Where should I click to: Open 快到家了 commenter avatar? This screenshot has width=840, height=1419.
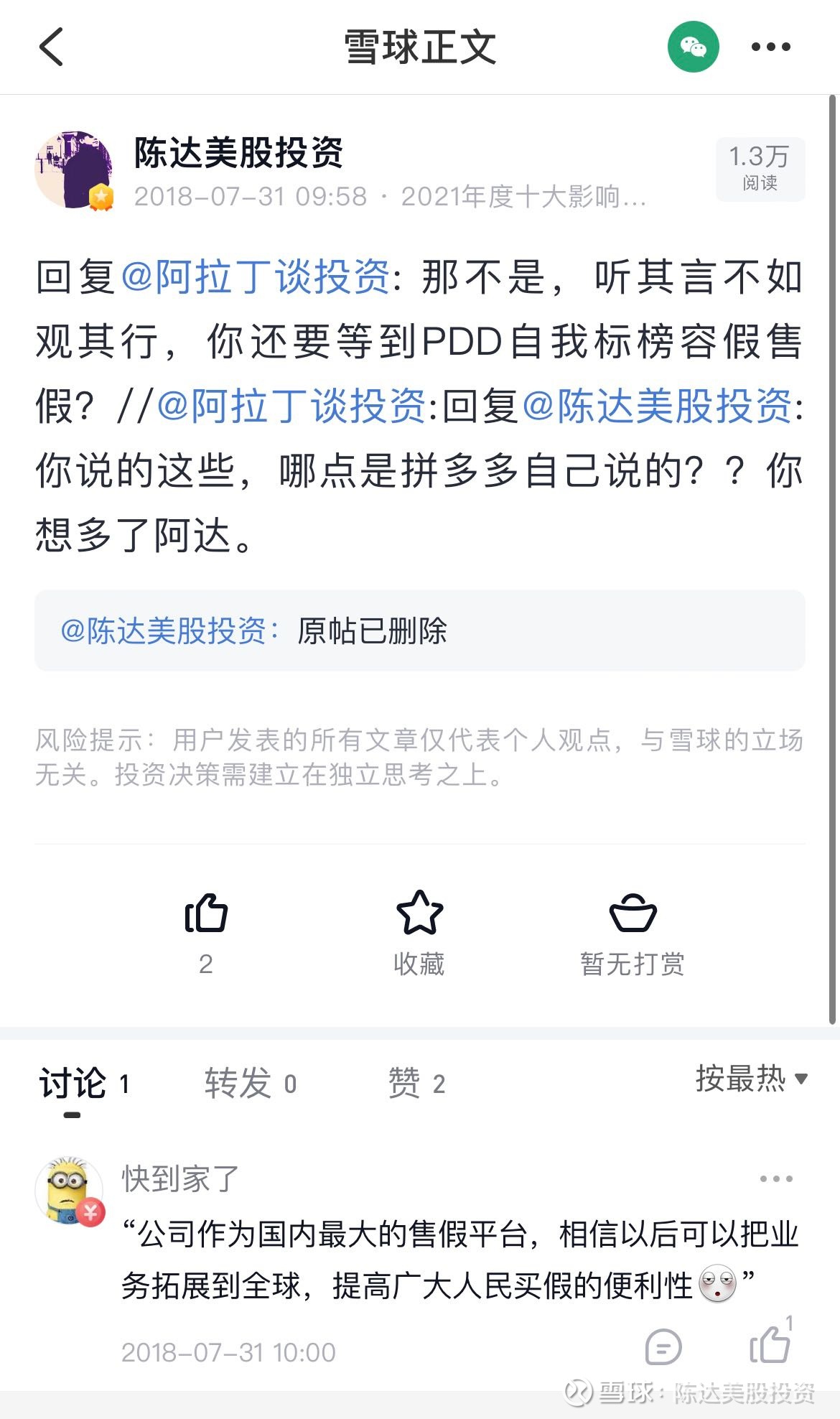point(70,1191)
